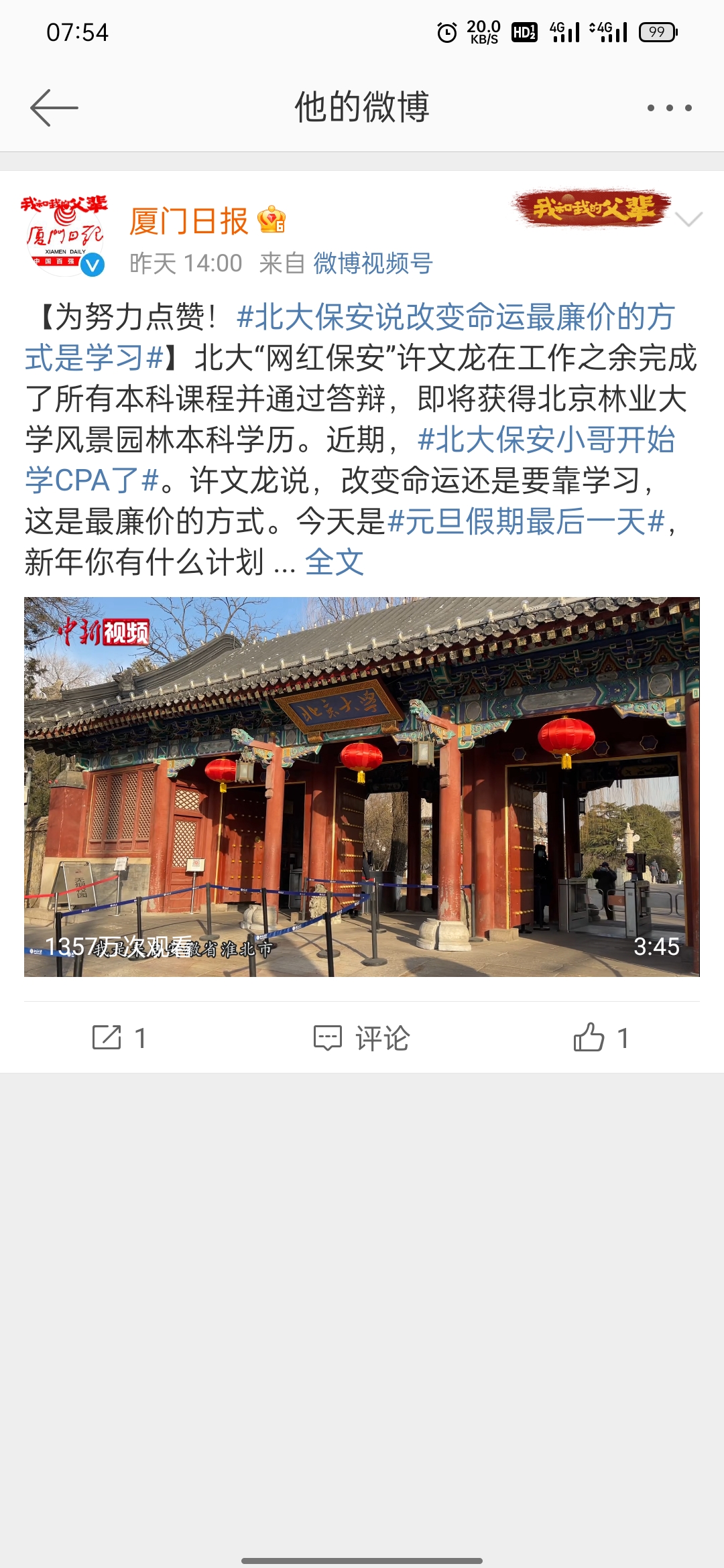Repost this Weibo post

(x=119, y=1038)
